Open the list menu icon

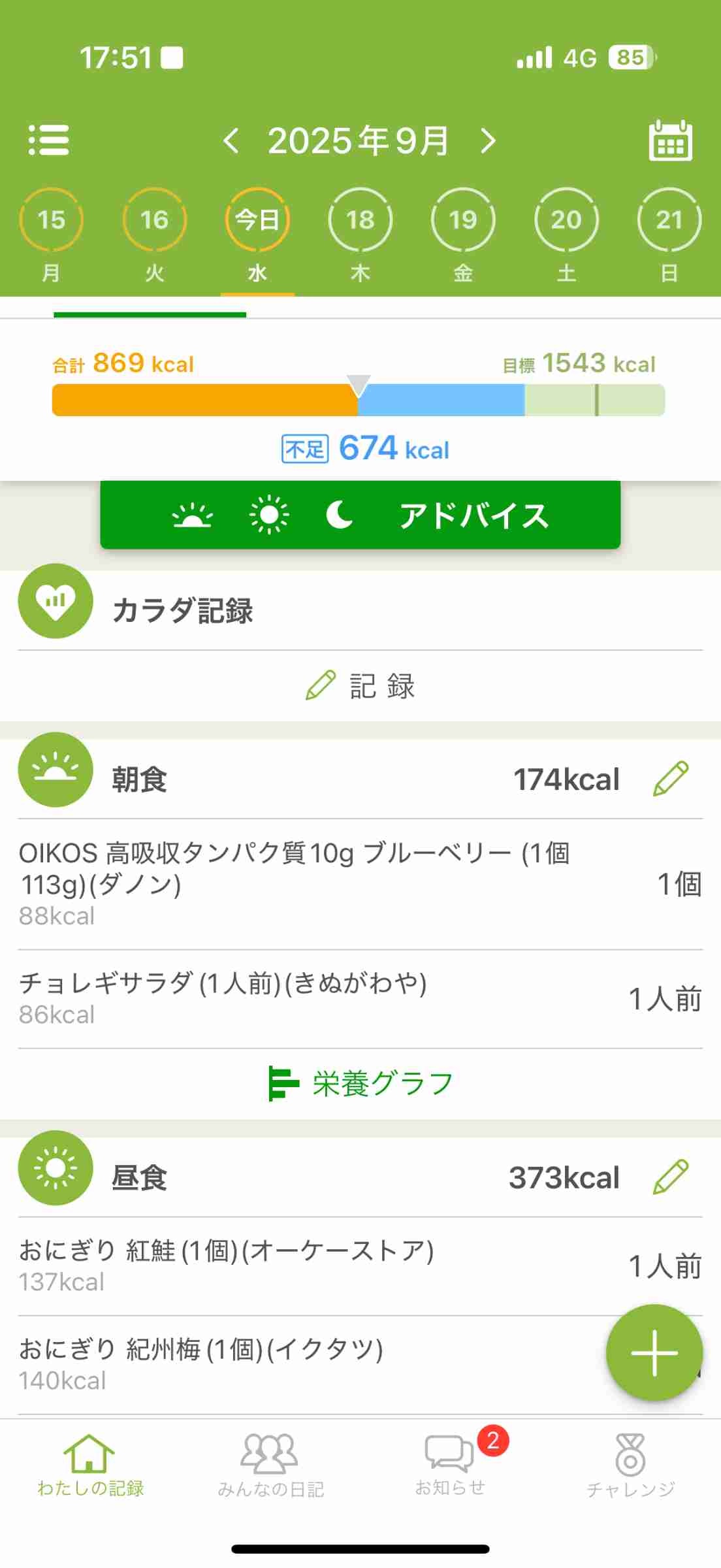tap(49, 140)
